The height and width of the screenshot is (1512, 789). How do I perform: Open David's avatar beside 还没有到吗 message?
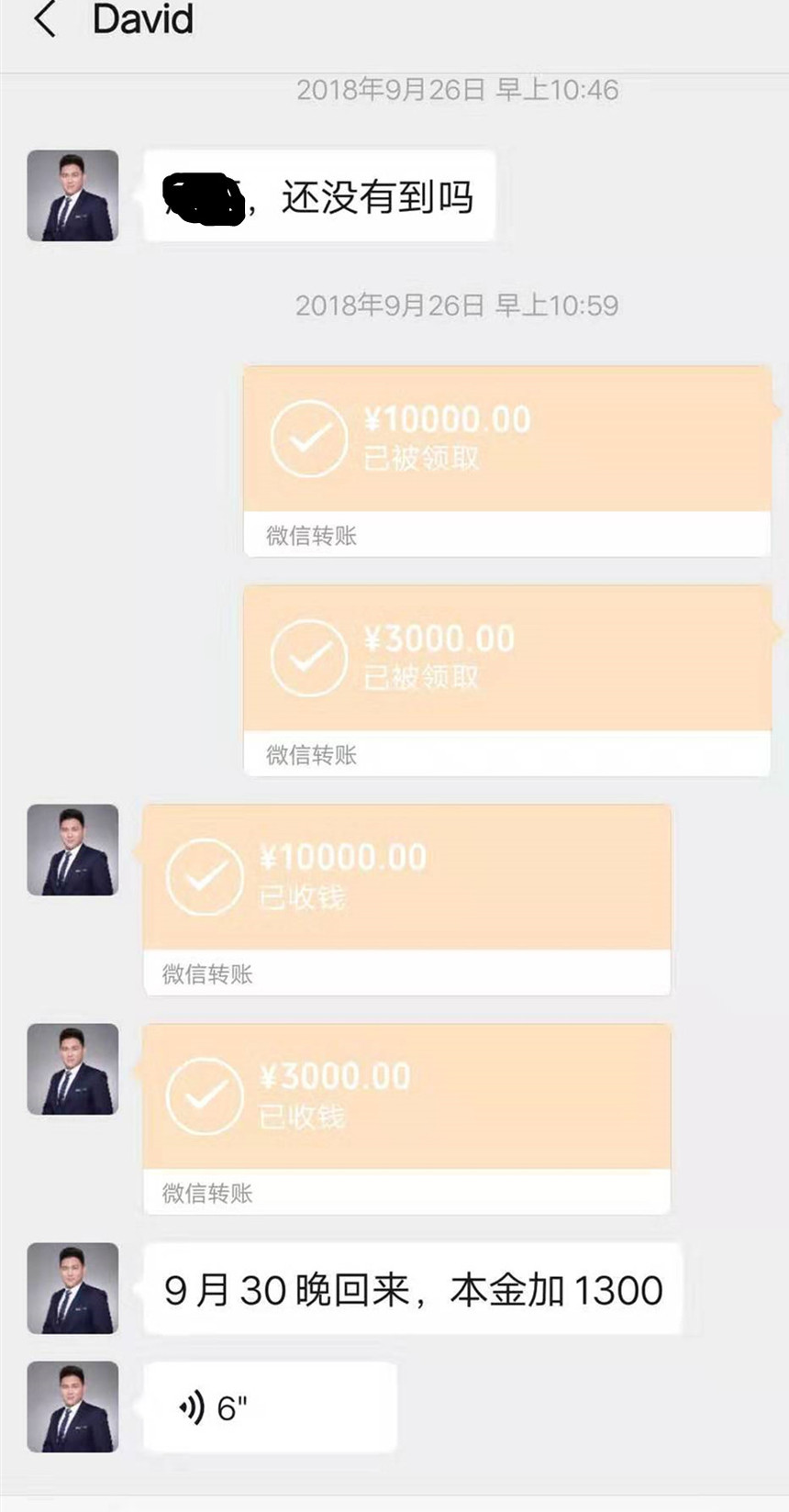[x=72, y=195]
